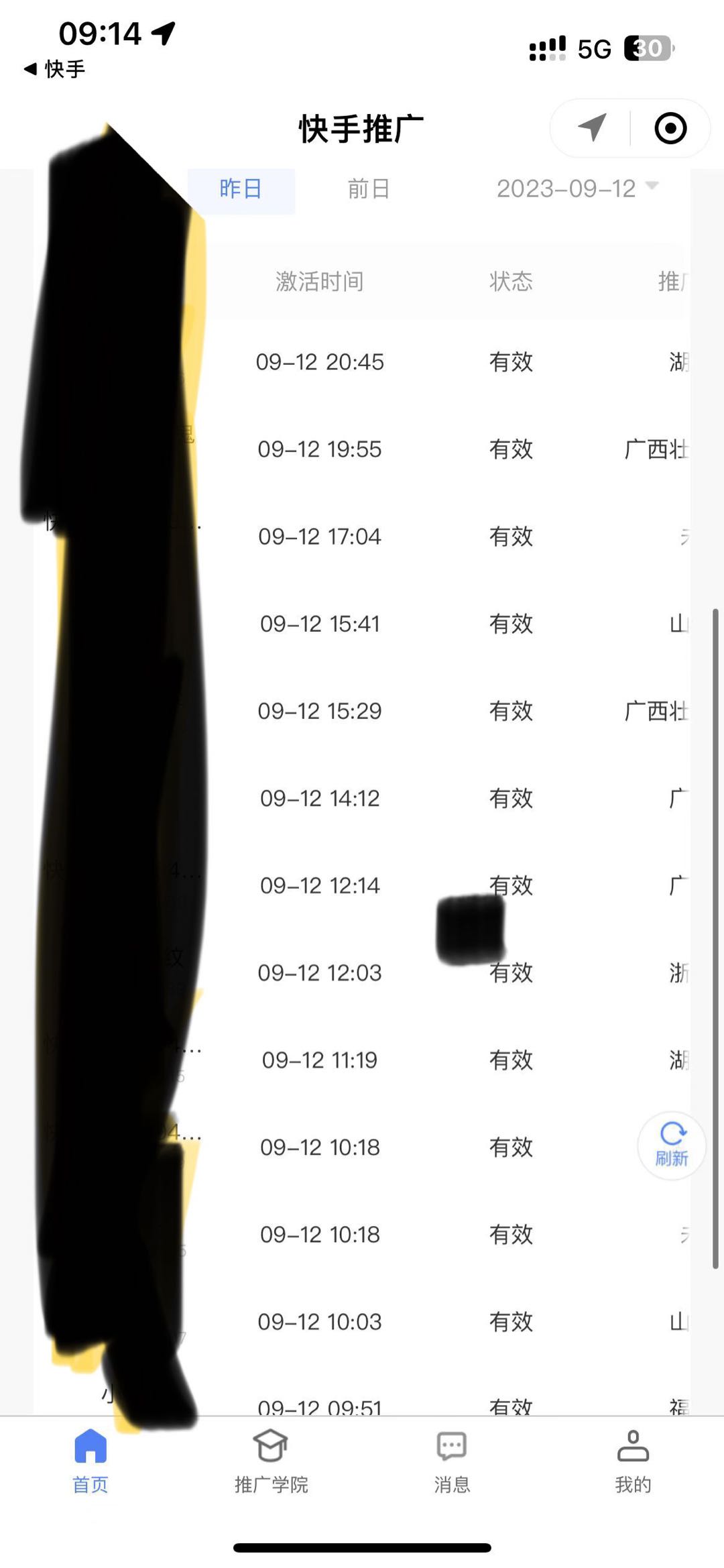This screenshot has height=1568, width=724.
Task: Return to 快手 app via back link
Action: (x=54, y=69)
